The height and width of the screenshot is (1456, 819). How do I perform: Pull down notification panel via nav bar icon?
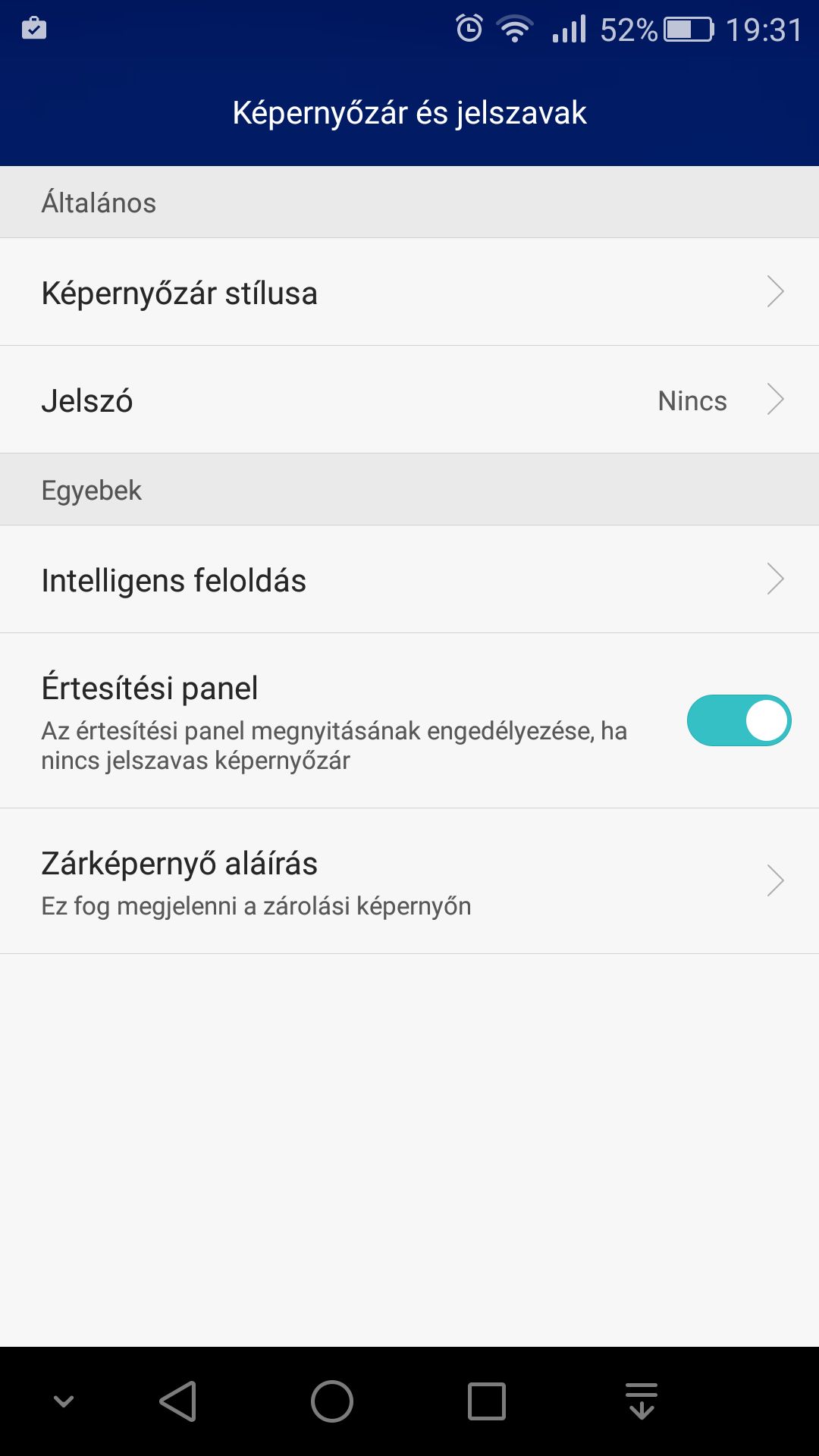coord(641,1401)
